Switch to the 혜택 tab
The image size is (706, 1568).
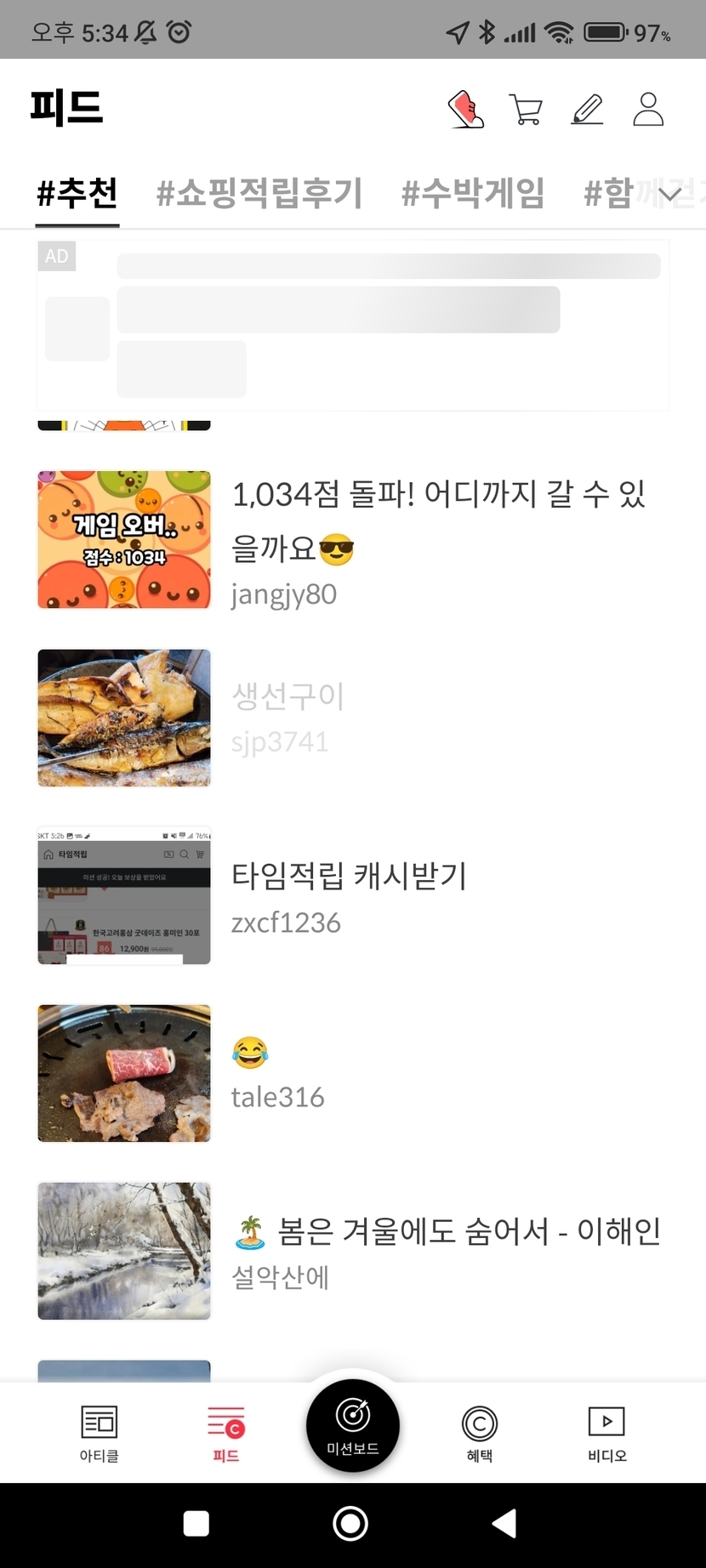pyautogui.click(x=480, y=1434)
